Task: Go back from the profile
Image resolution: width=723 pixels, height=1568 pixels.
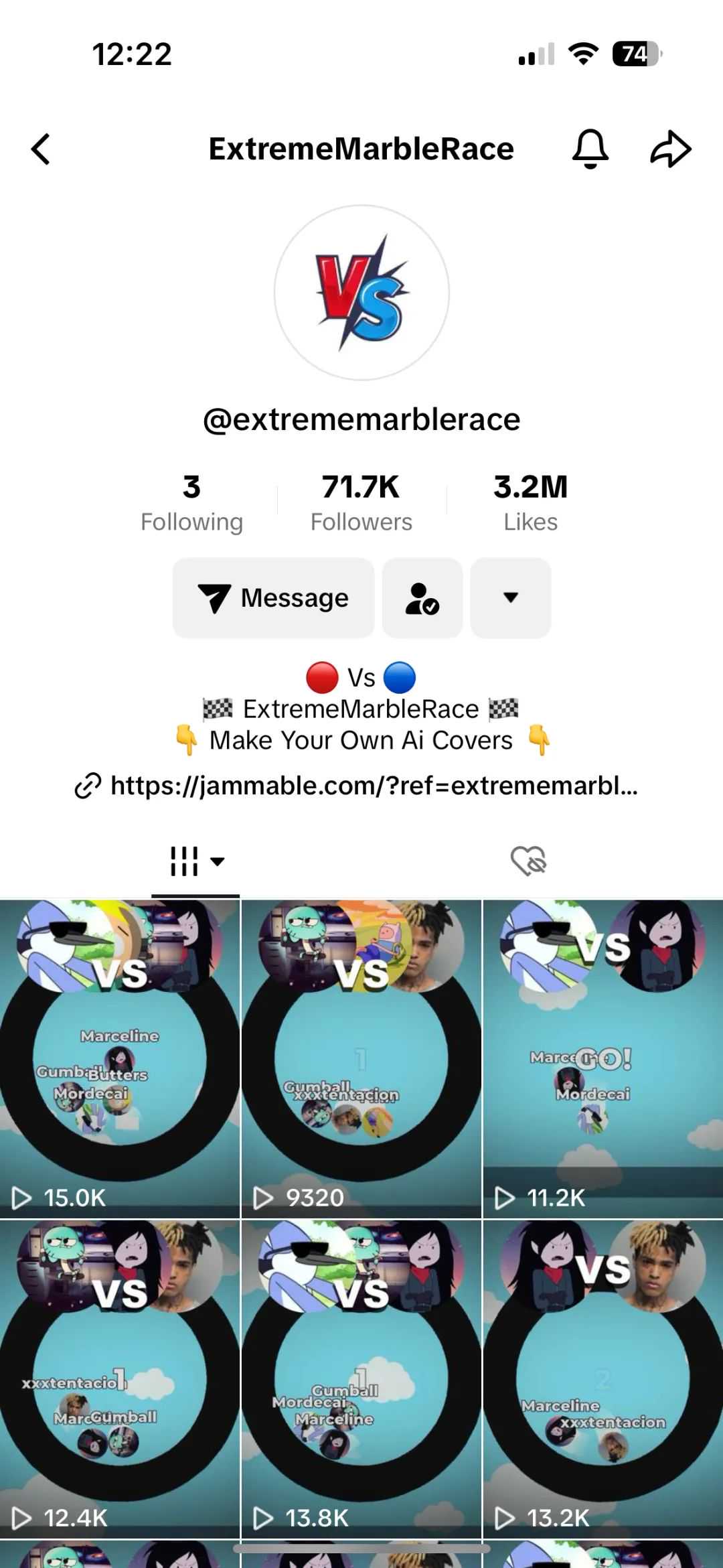Action: click(x=41, y=149)
